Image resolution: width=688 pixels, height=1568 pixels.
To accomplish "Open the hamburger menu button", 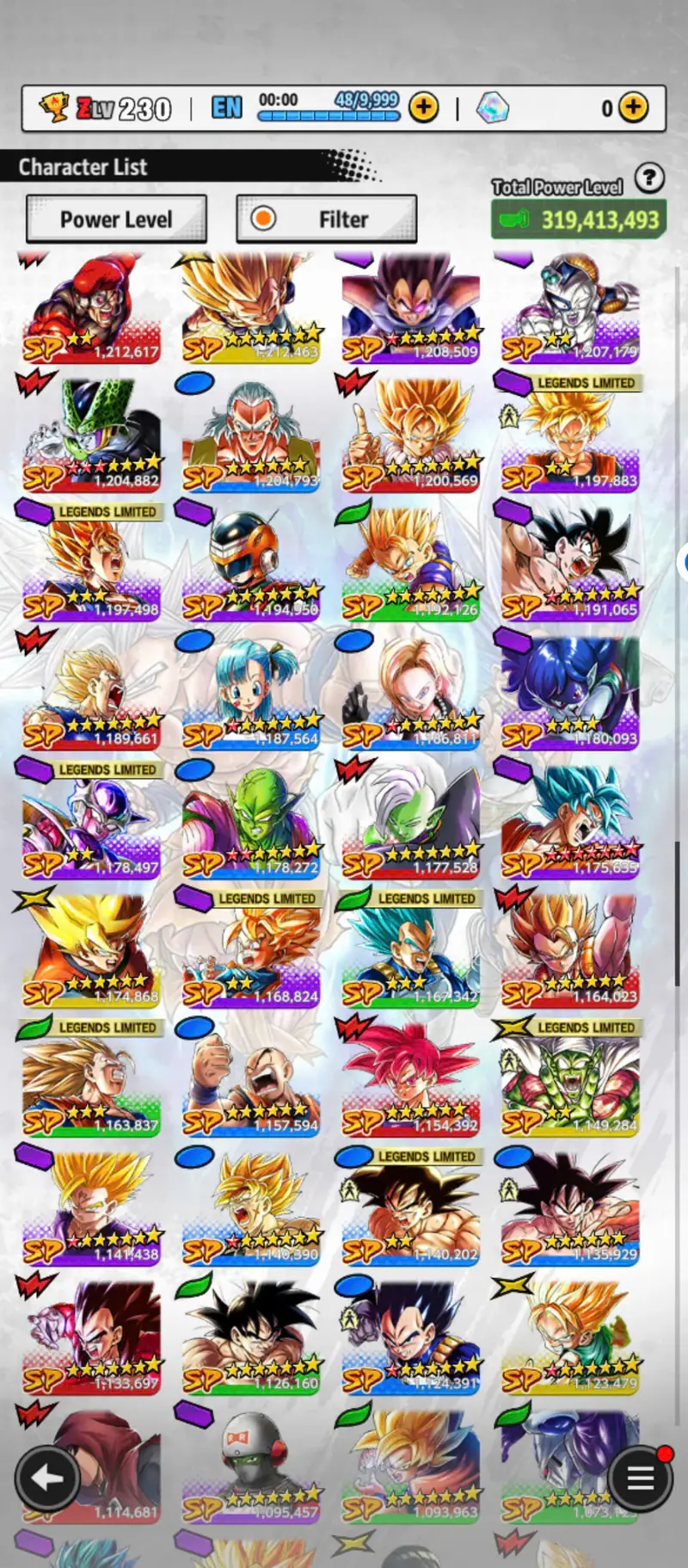I will click(641, 1478).
